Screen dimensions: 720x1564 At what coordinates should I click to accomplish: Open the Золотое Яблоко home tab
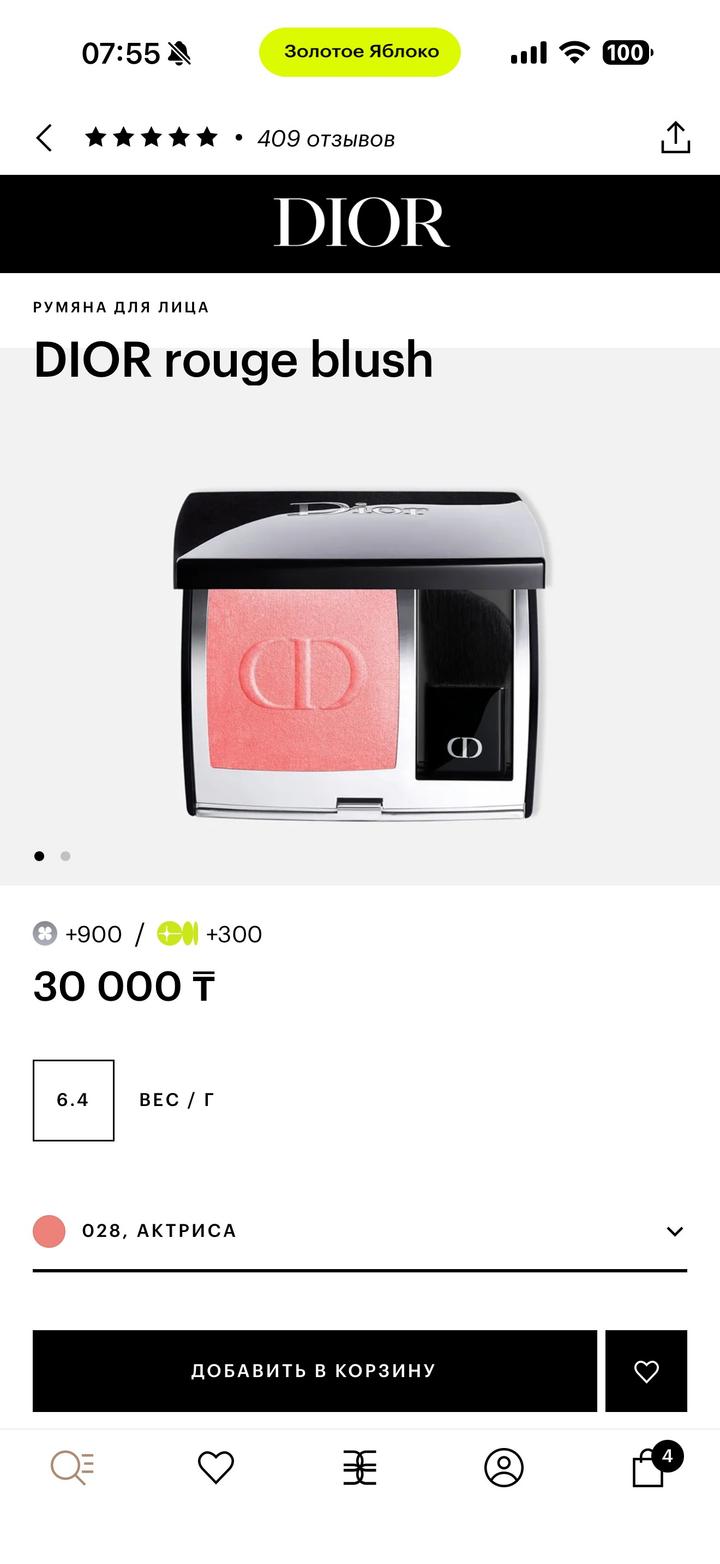tap(360, 1467)
